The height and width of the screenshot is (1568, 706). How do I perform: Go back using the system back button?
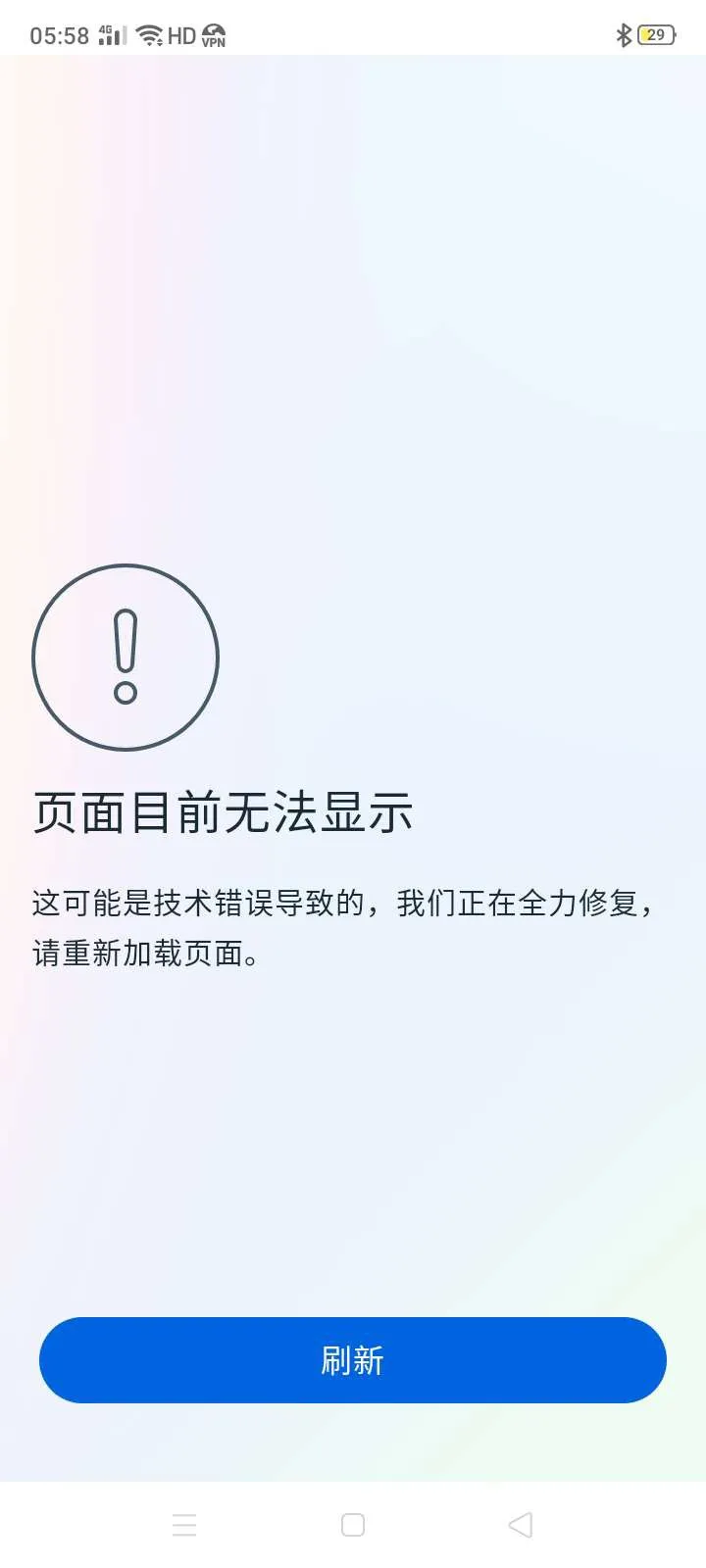tap(521, 1525)
